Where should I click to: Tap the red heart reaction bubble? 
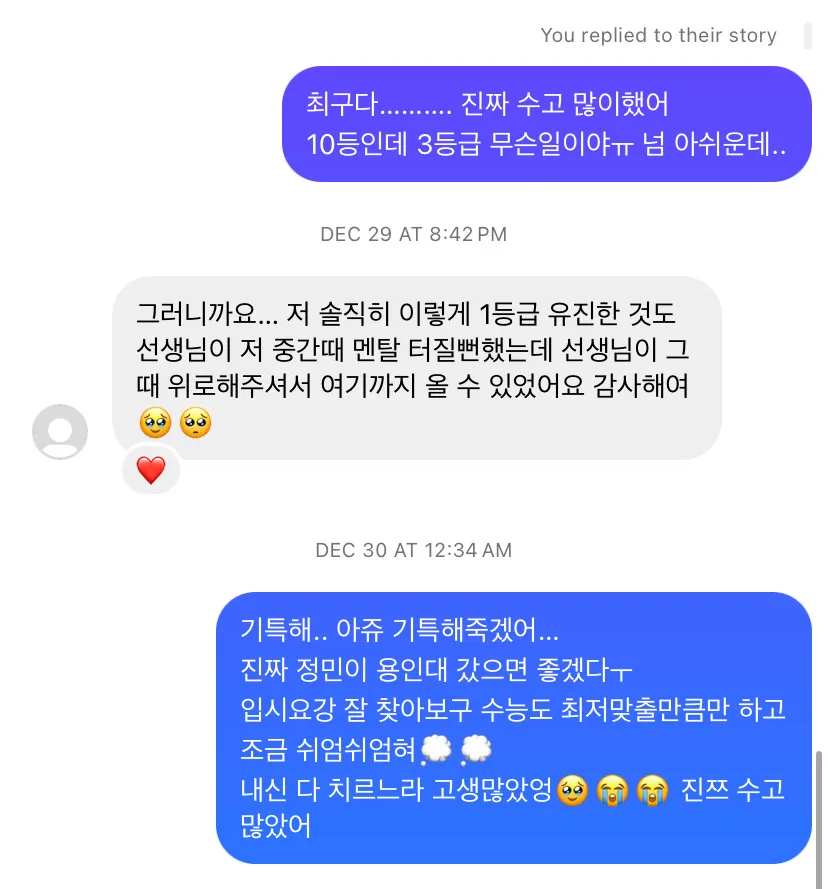click(150, 470)
